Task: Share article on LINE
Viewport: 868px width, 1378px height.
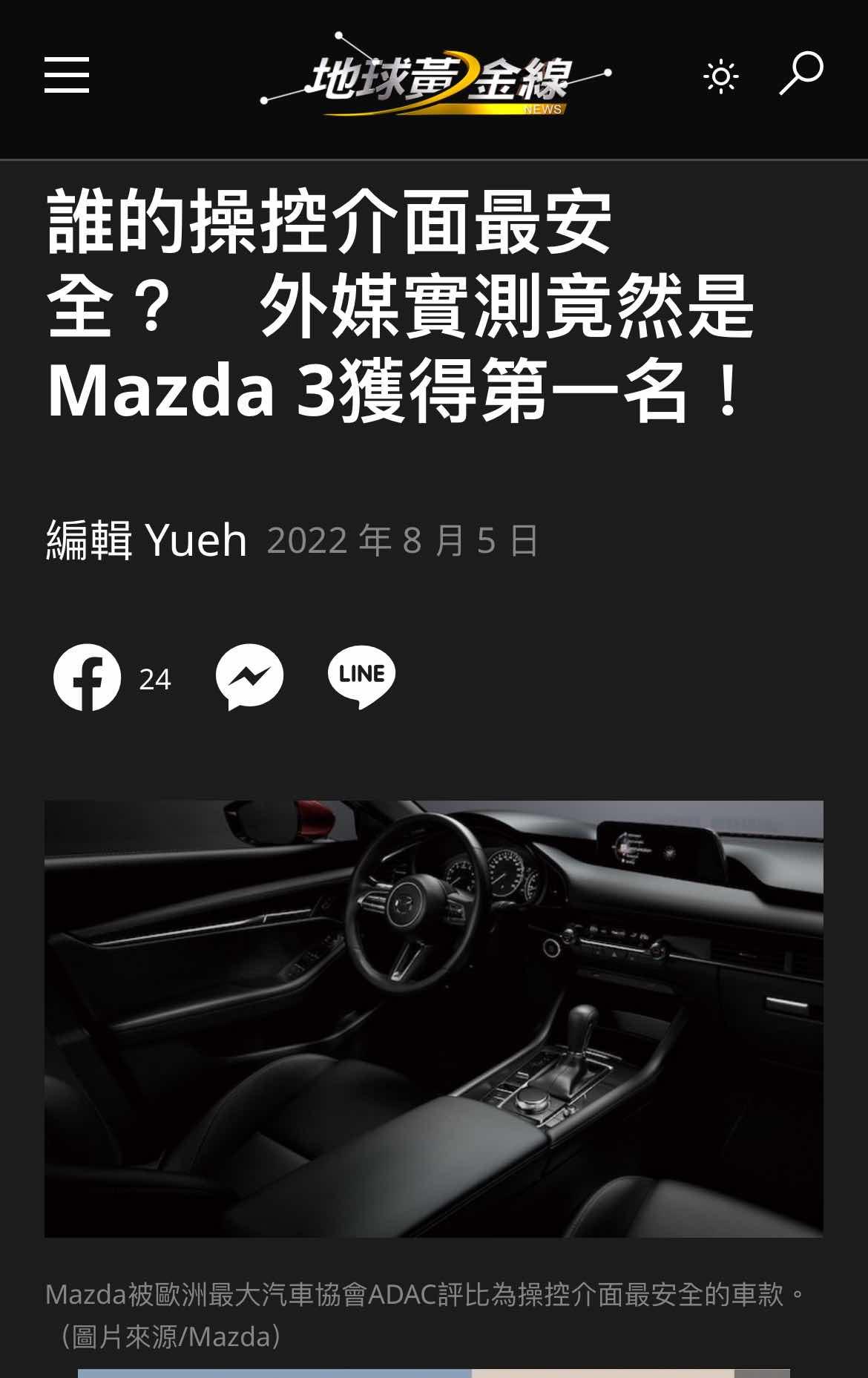Action: coord(361,675)
